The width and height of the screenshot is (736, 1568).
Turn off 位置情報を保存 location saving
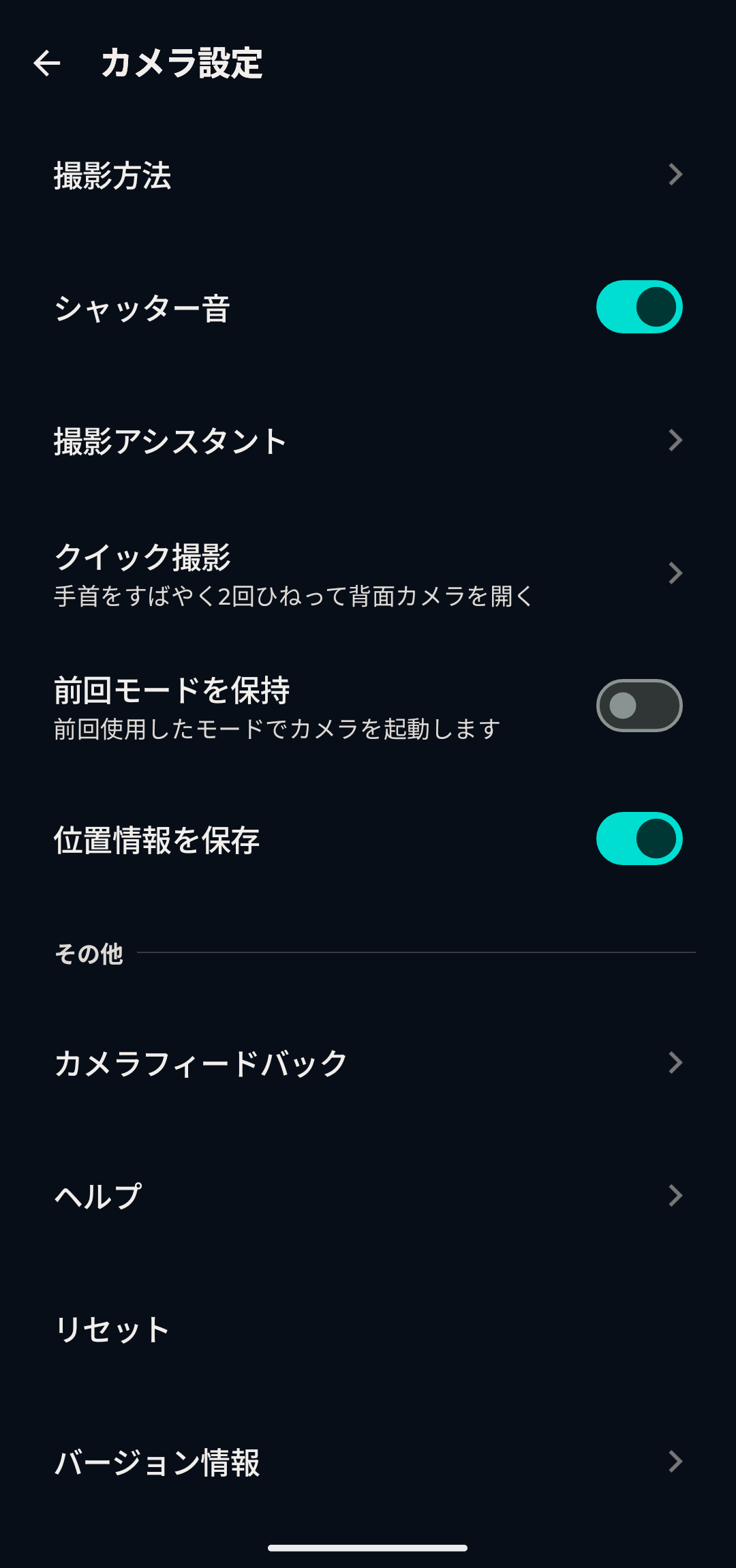[638, 838]
